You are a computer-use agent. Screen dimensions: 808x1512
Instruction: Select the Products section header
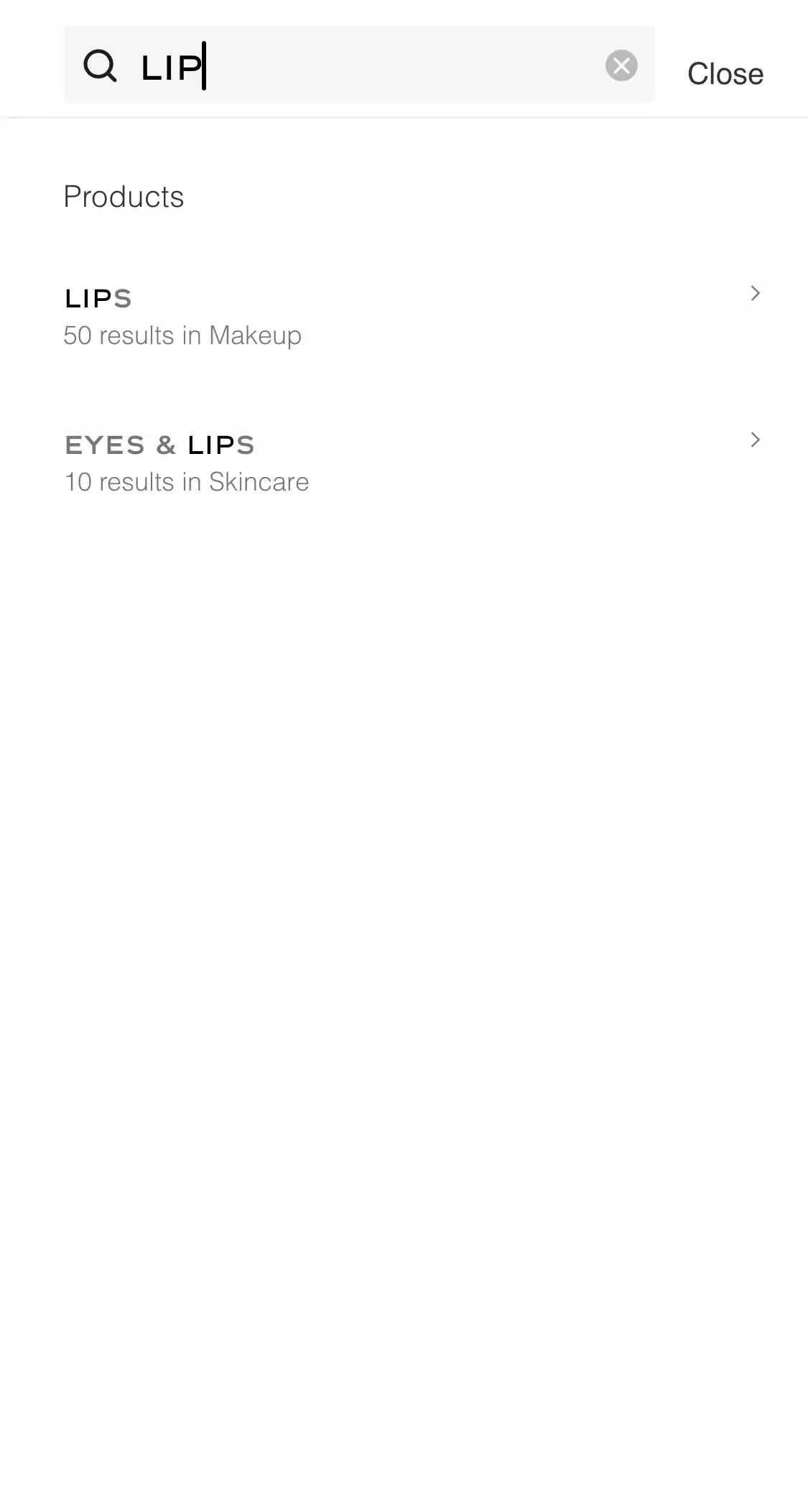[x=124, y=195]
